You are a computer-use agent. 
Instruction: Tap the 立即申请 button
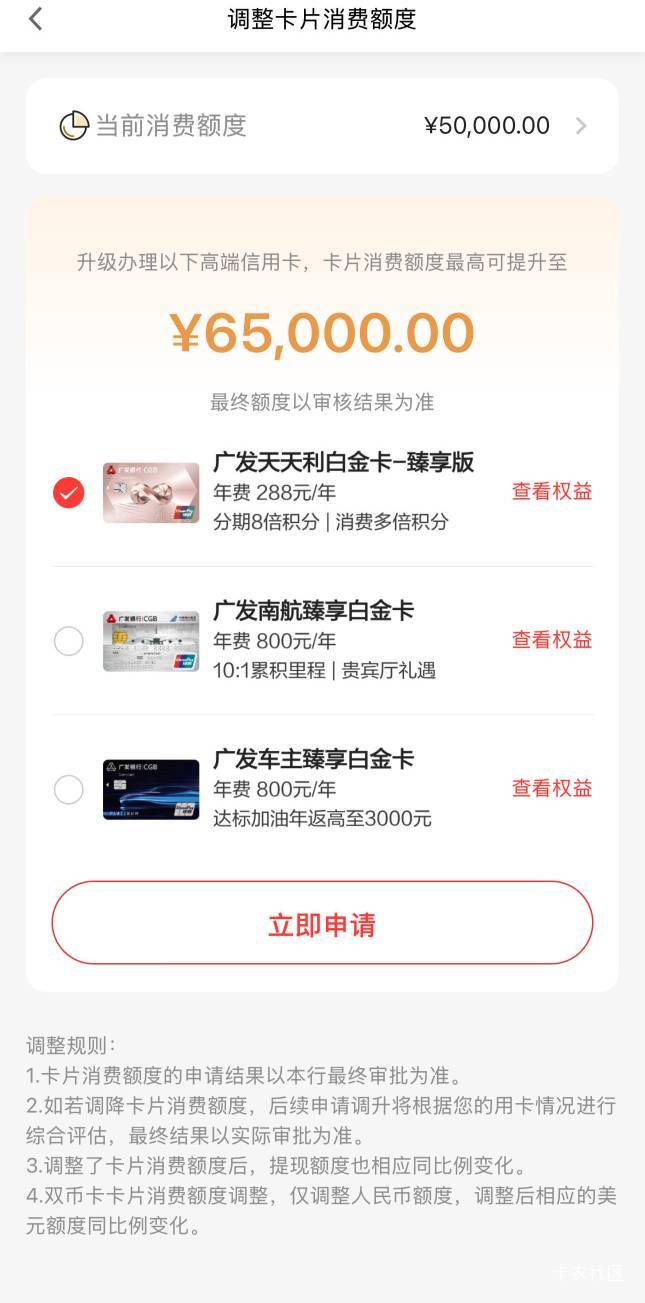pyautogui.click(x=322, y=923)
